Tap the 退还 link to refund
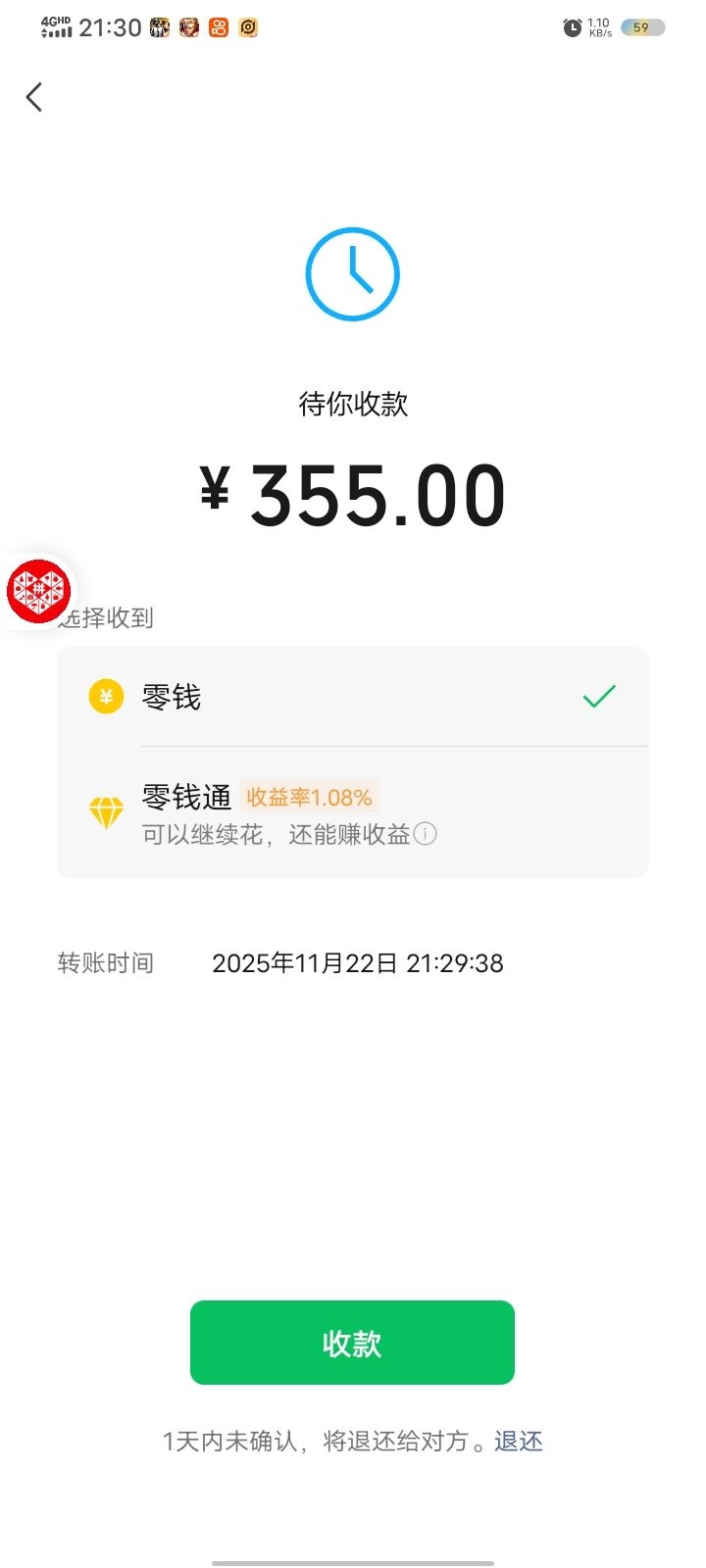706x1568 pixels. 518,1442
